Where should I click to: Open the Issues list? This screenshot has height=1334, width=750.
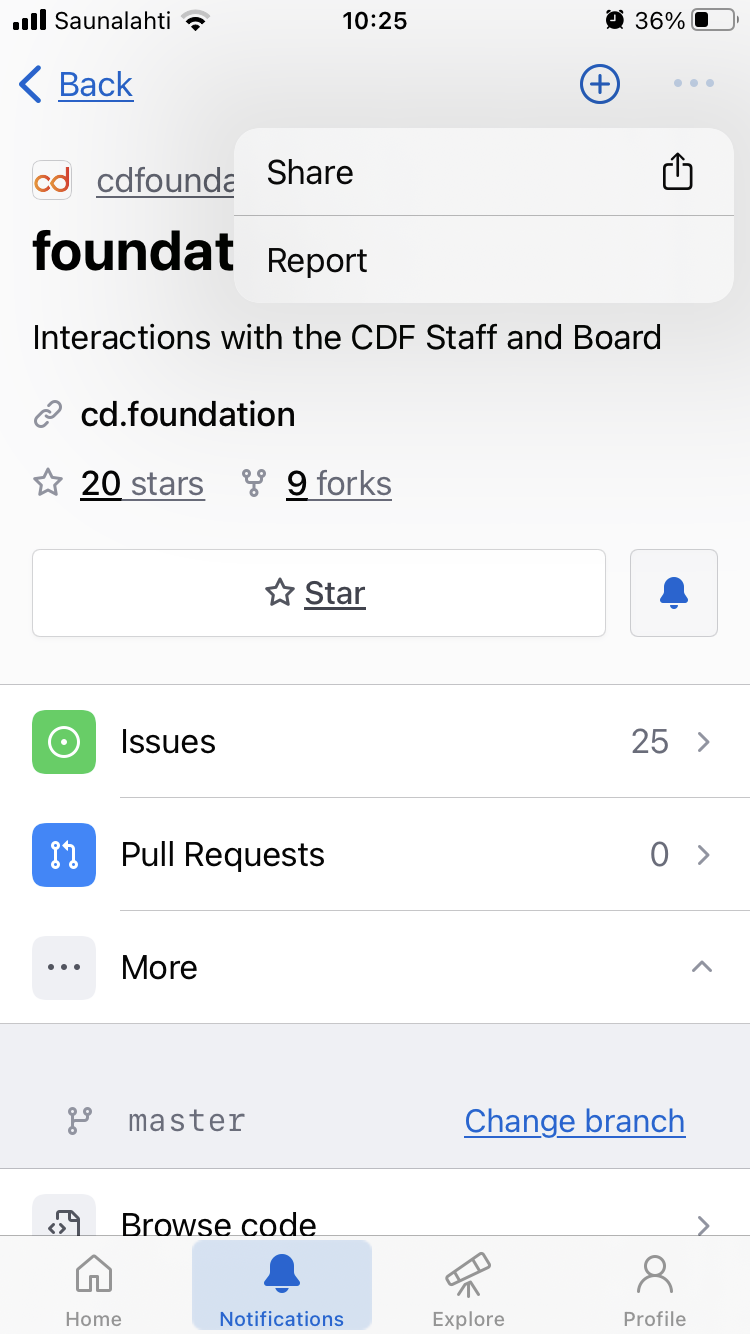(375, 742)
